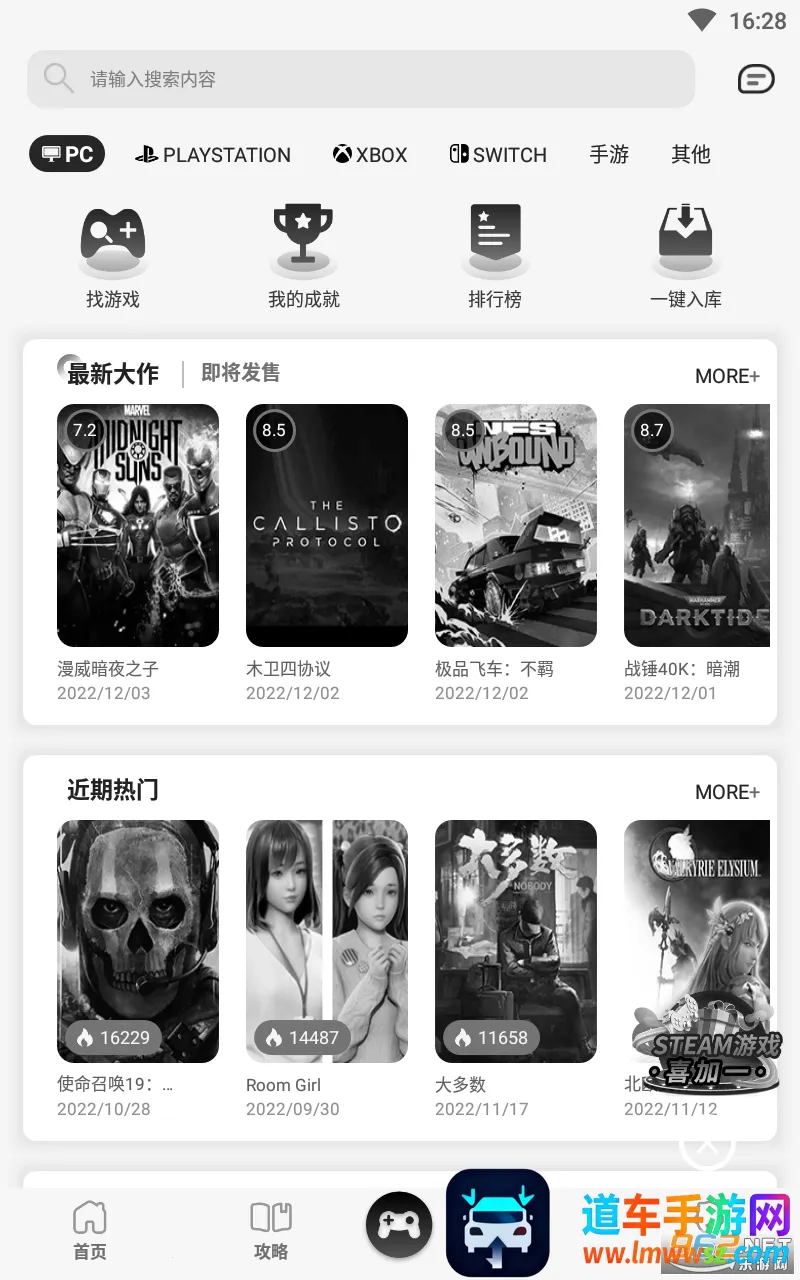Open 一键入库 shortcut

click(686, 256)
